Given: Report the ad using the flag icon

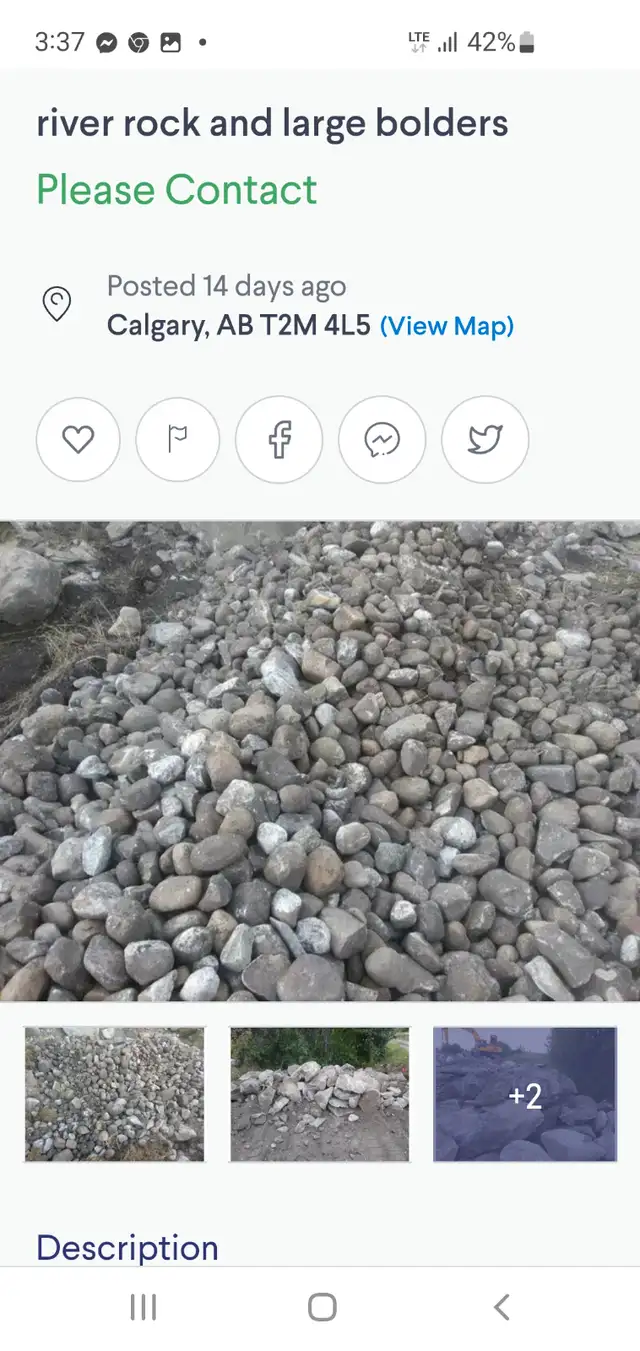Looking at the screenshot, I should pyautogui.click(x=178, y=440).
